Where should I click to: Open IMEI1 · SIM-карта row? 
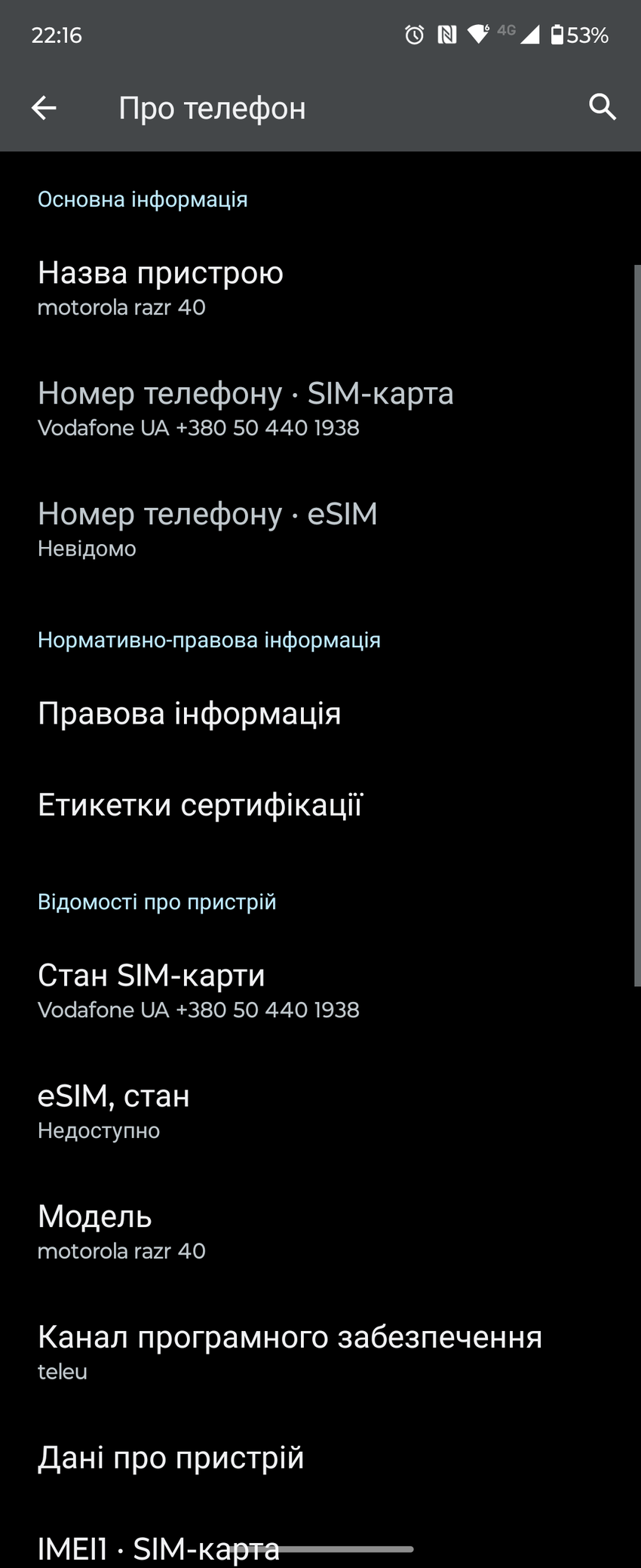pos(158,1548)
